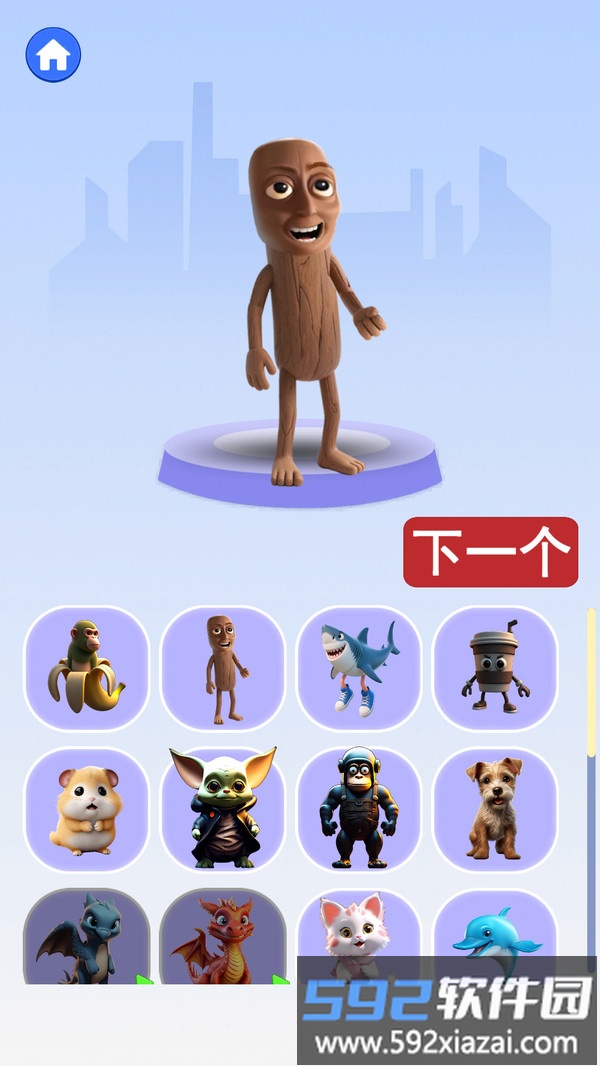
Task: Choose the brown puppy character
Action: (495, 809)
